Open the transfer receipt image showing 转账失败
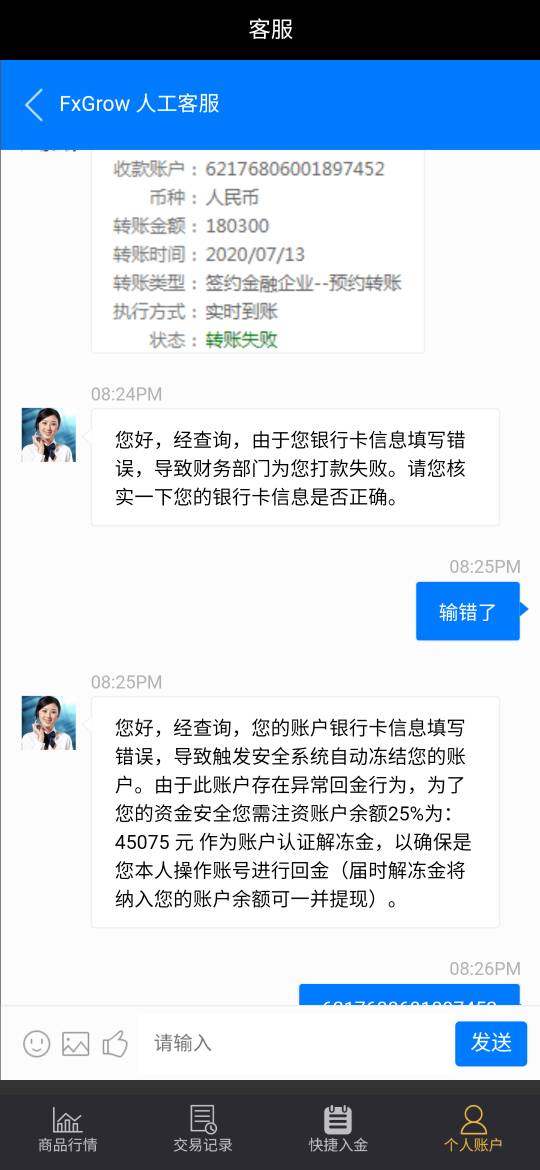 257,251
